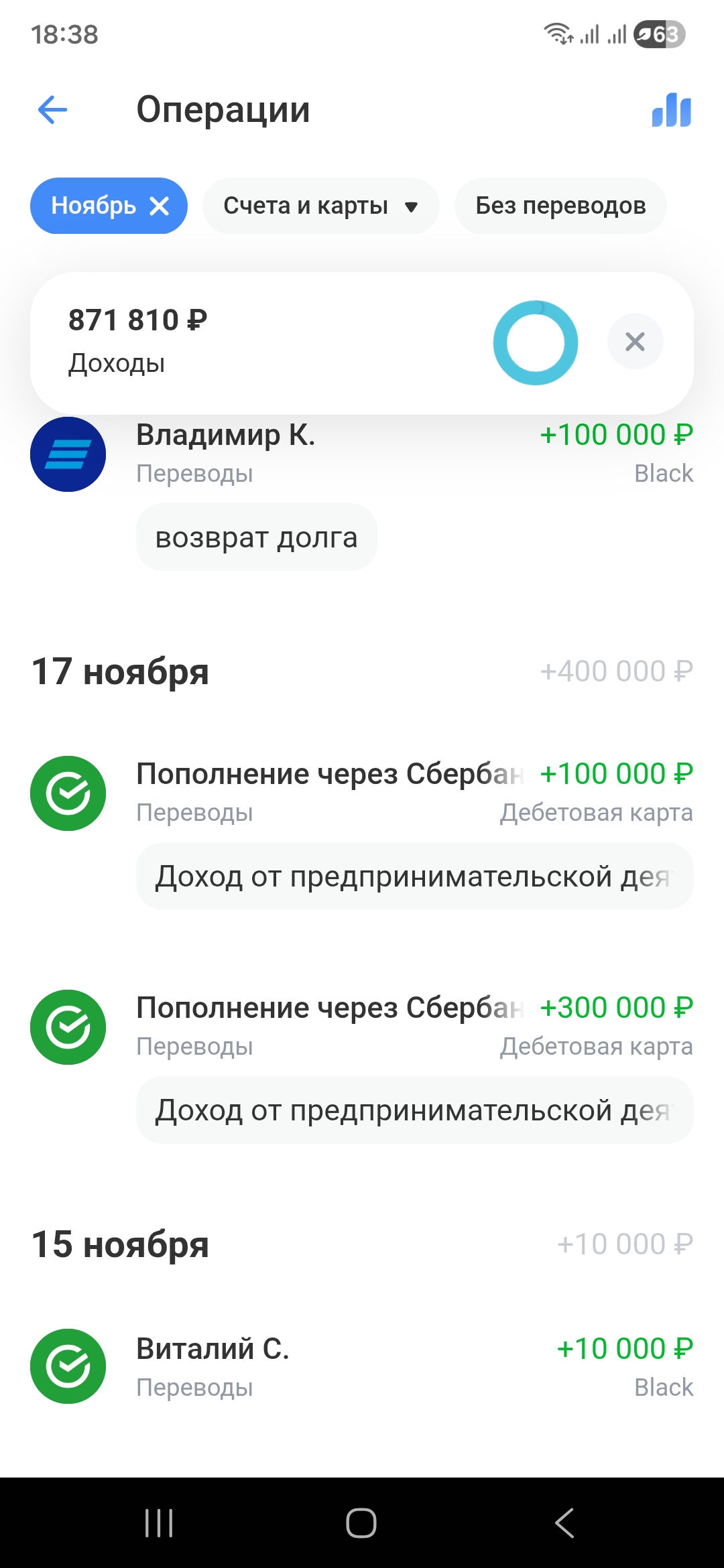The width and height of the screenshot is (724, 1568).
Task: Tap the system home button
Action: coord(361,1522)
